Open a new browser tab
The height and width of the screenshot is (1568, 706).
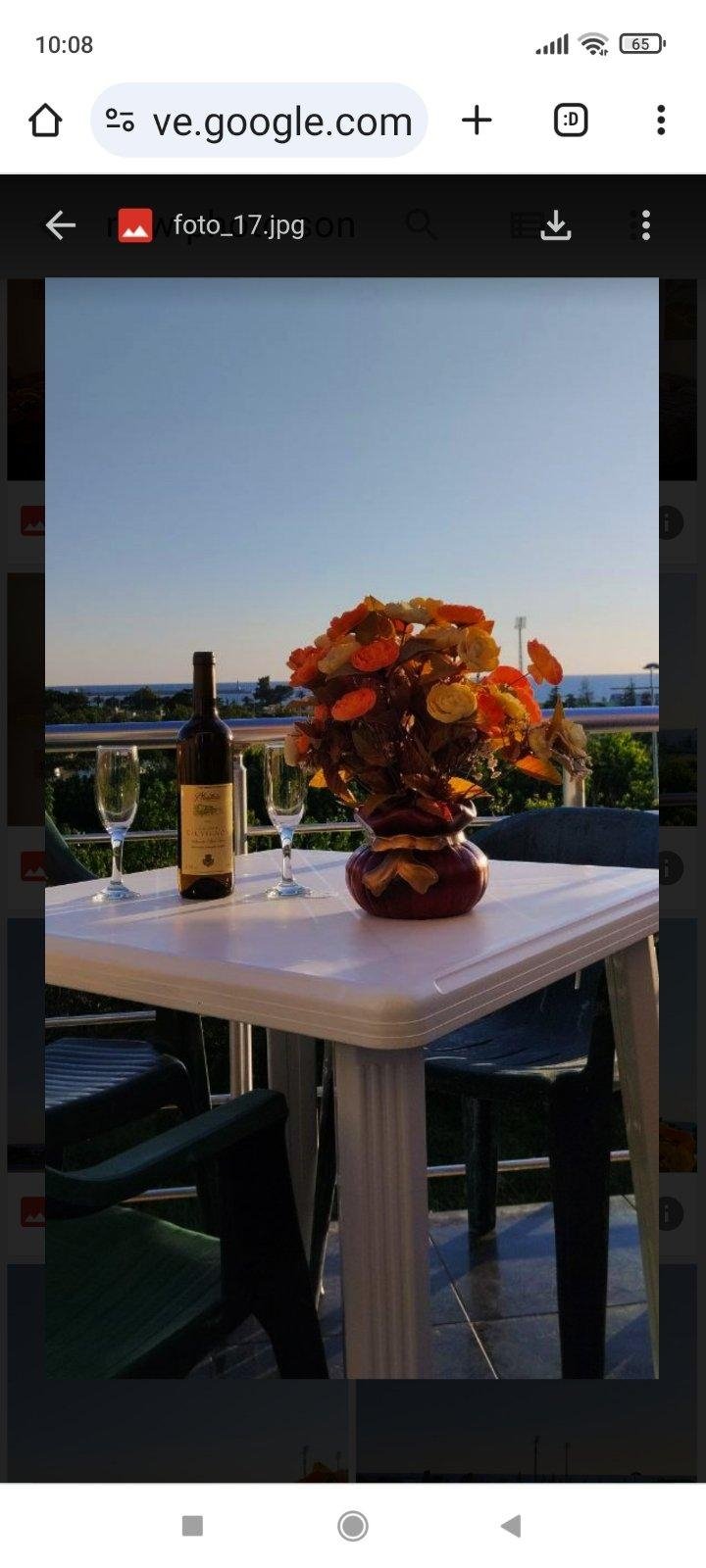pos(477,121)
